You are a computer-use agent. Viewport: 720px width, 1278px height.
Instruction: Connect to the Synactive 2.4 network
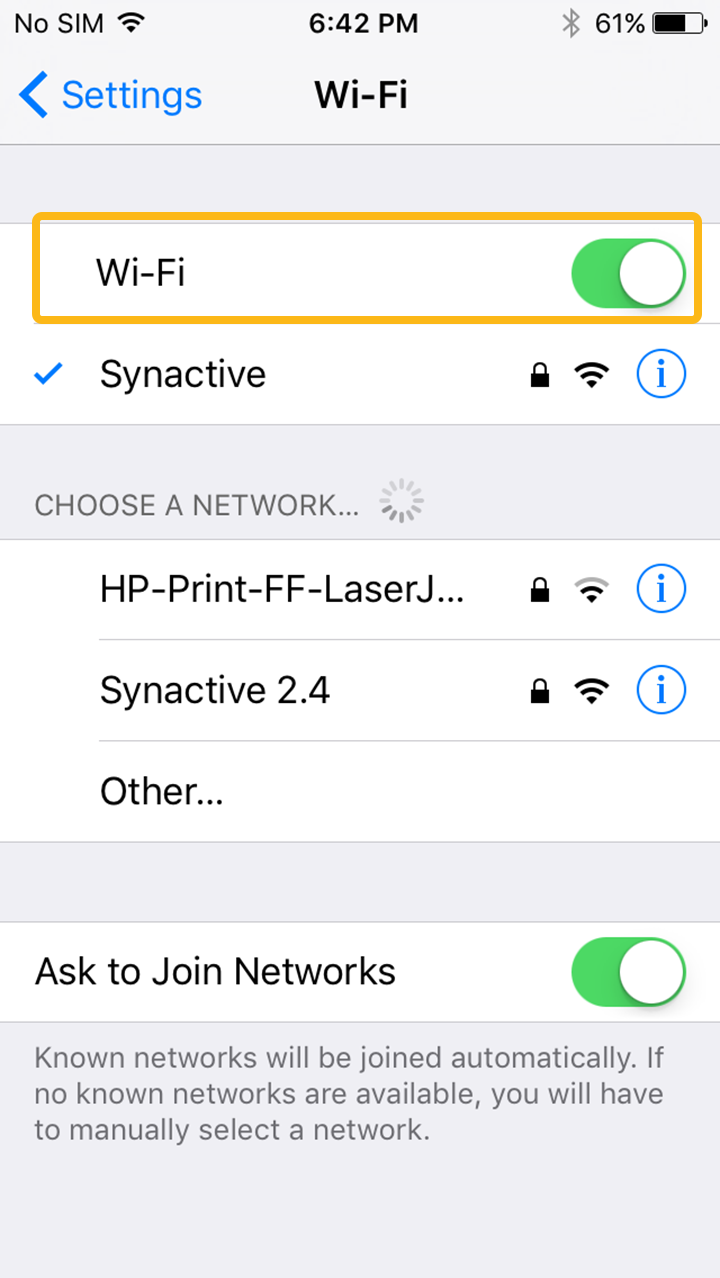(x=215, y=691)
